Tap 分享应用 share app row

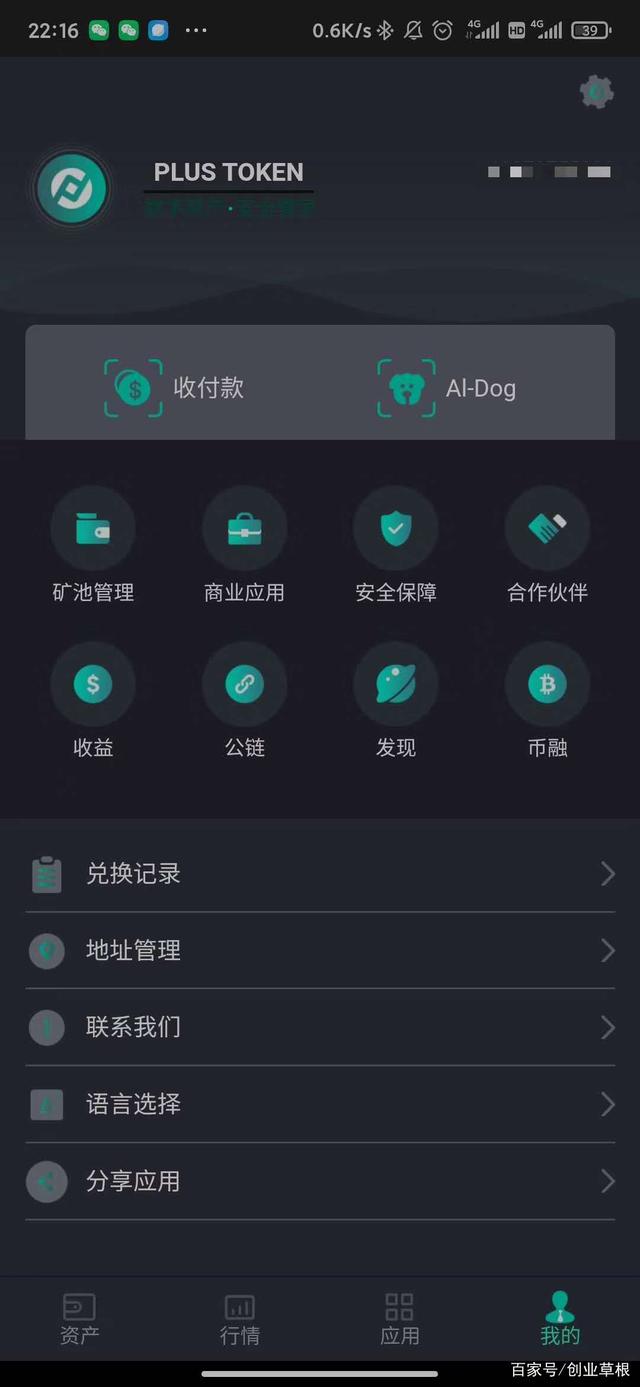pyautogui.click(x=320, y=1181)
